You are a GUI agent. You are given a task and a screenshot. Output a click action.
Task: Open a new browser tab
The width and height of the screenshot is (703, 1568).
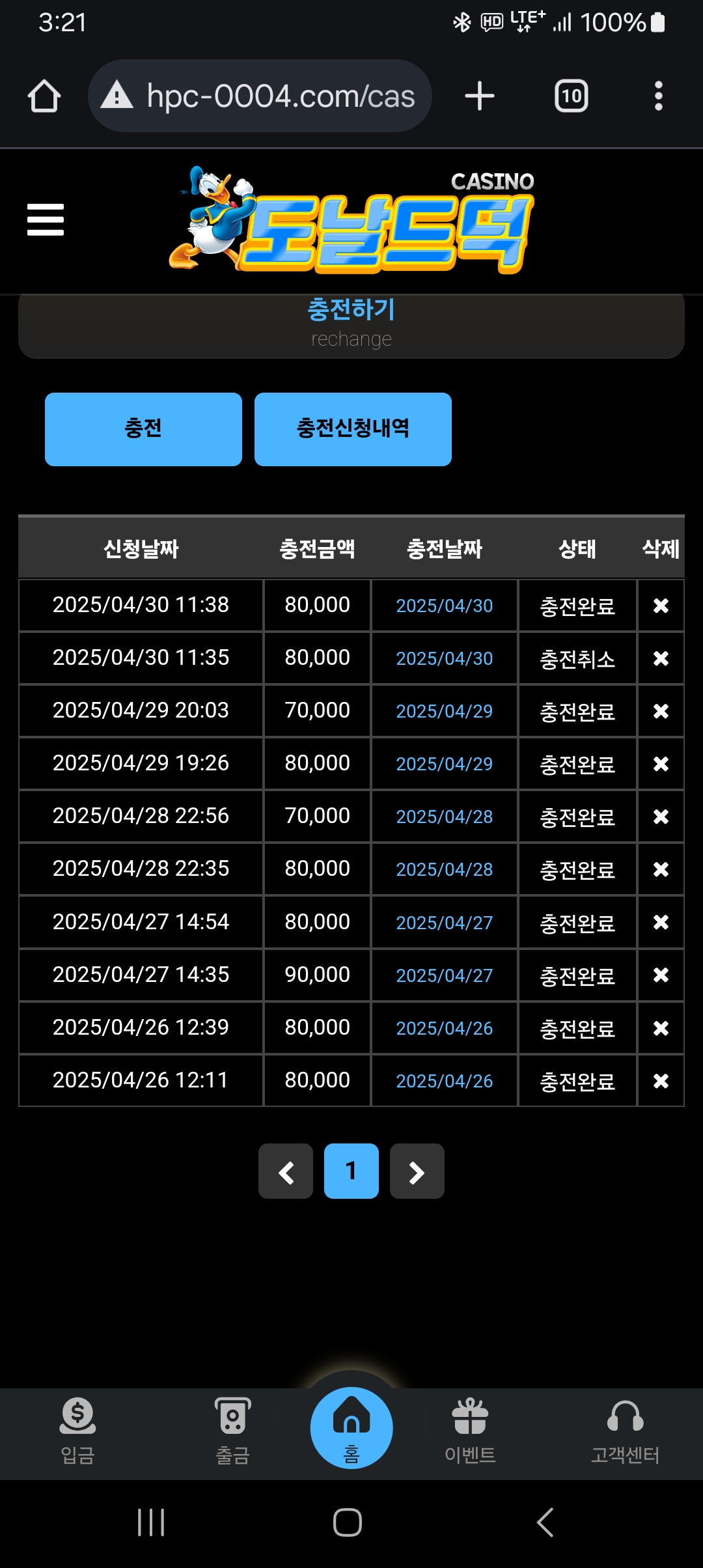click(x=480, y=96)
